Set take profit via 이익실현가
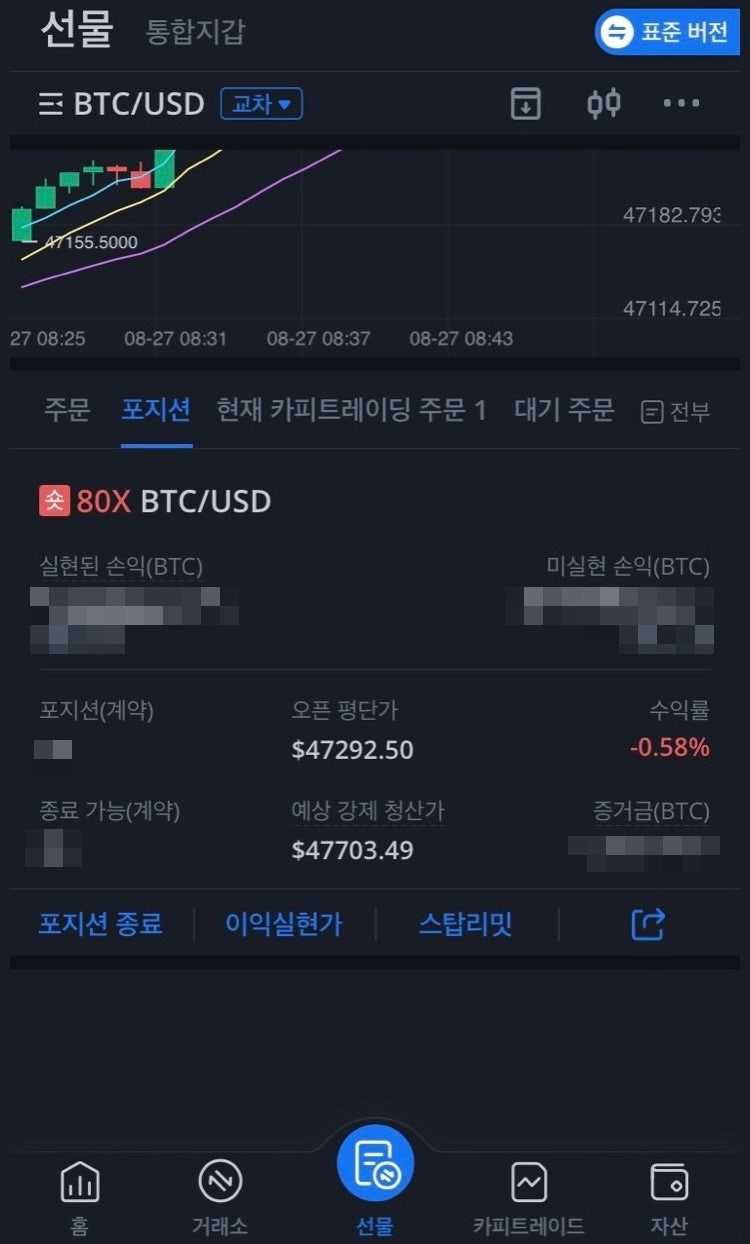 click(x=283, y=924)
